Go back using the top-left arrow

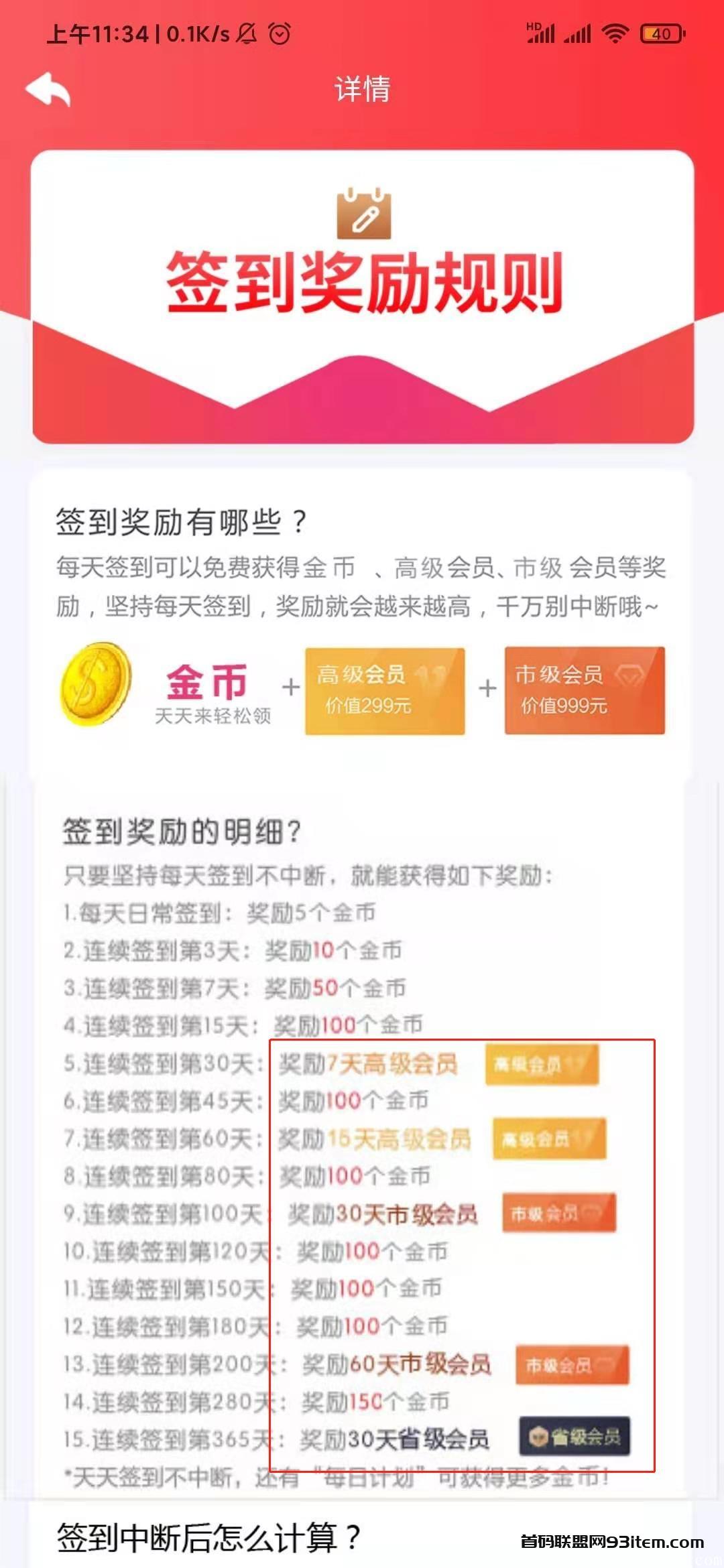pos(48,89)
